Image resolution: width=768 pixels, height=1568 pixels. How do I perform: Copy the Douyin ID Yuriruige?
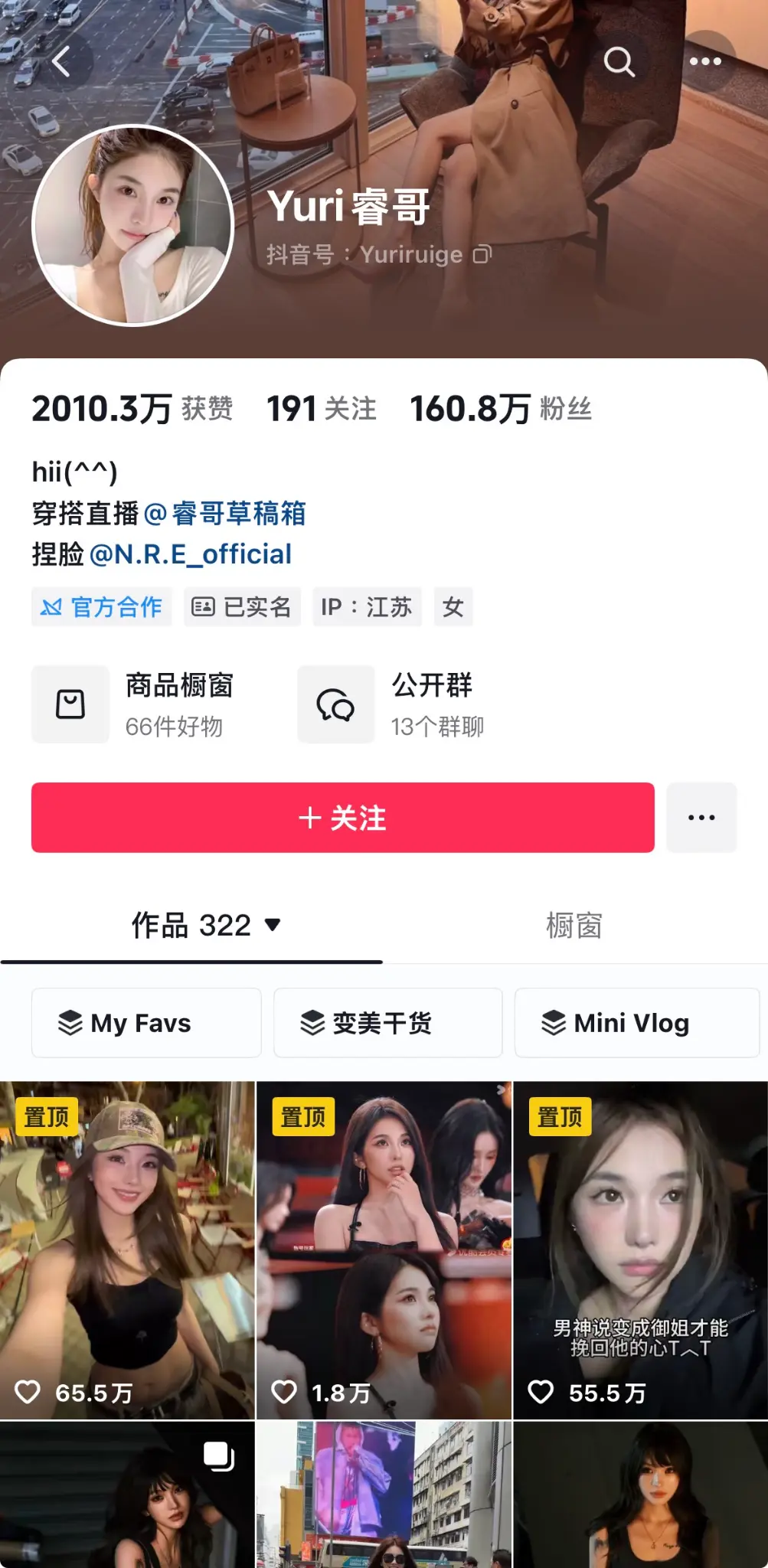point(482,254)
